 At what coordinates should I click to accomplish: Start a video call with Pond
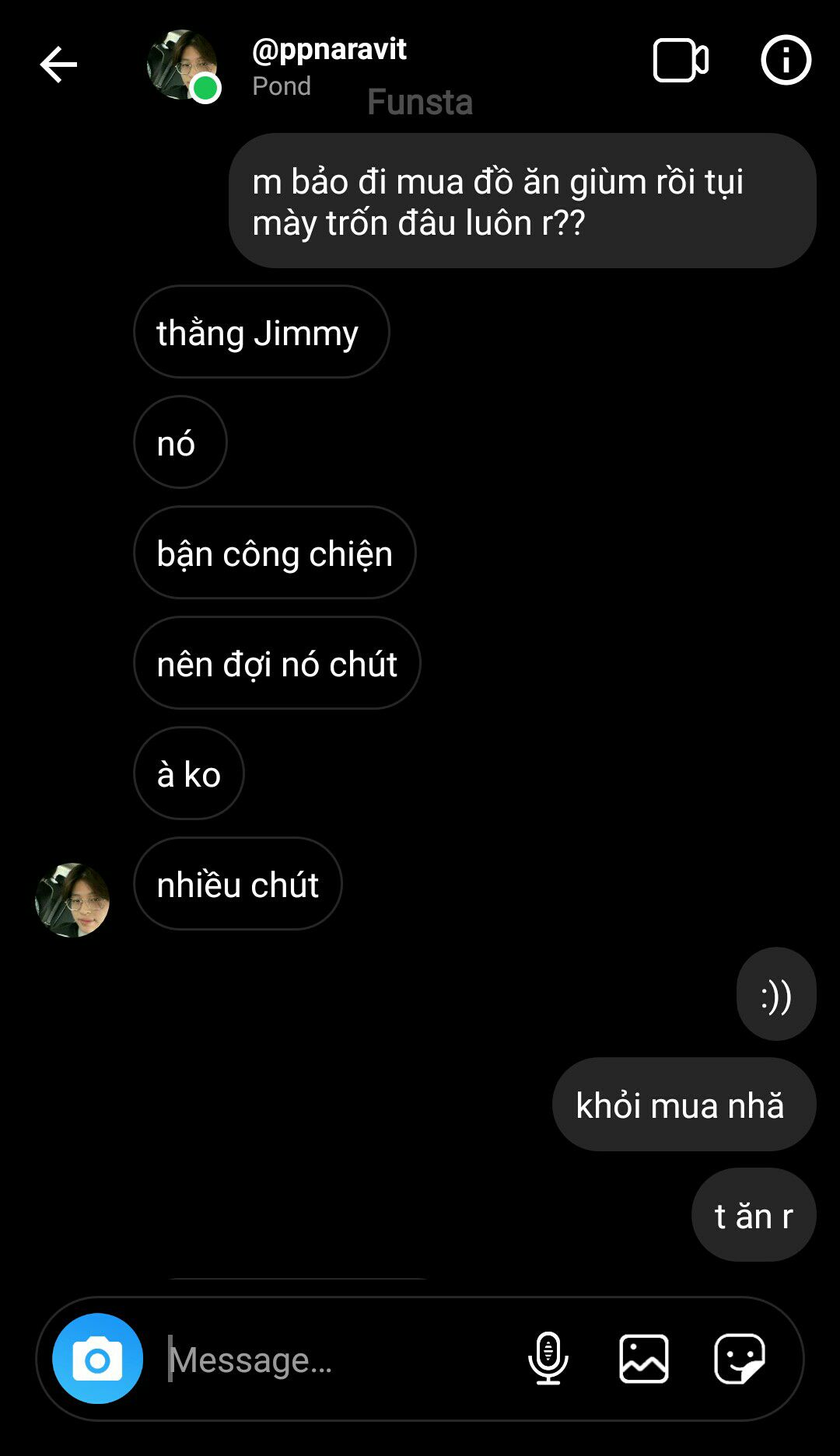pyautogui.click(x=681, y=60)
